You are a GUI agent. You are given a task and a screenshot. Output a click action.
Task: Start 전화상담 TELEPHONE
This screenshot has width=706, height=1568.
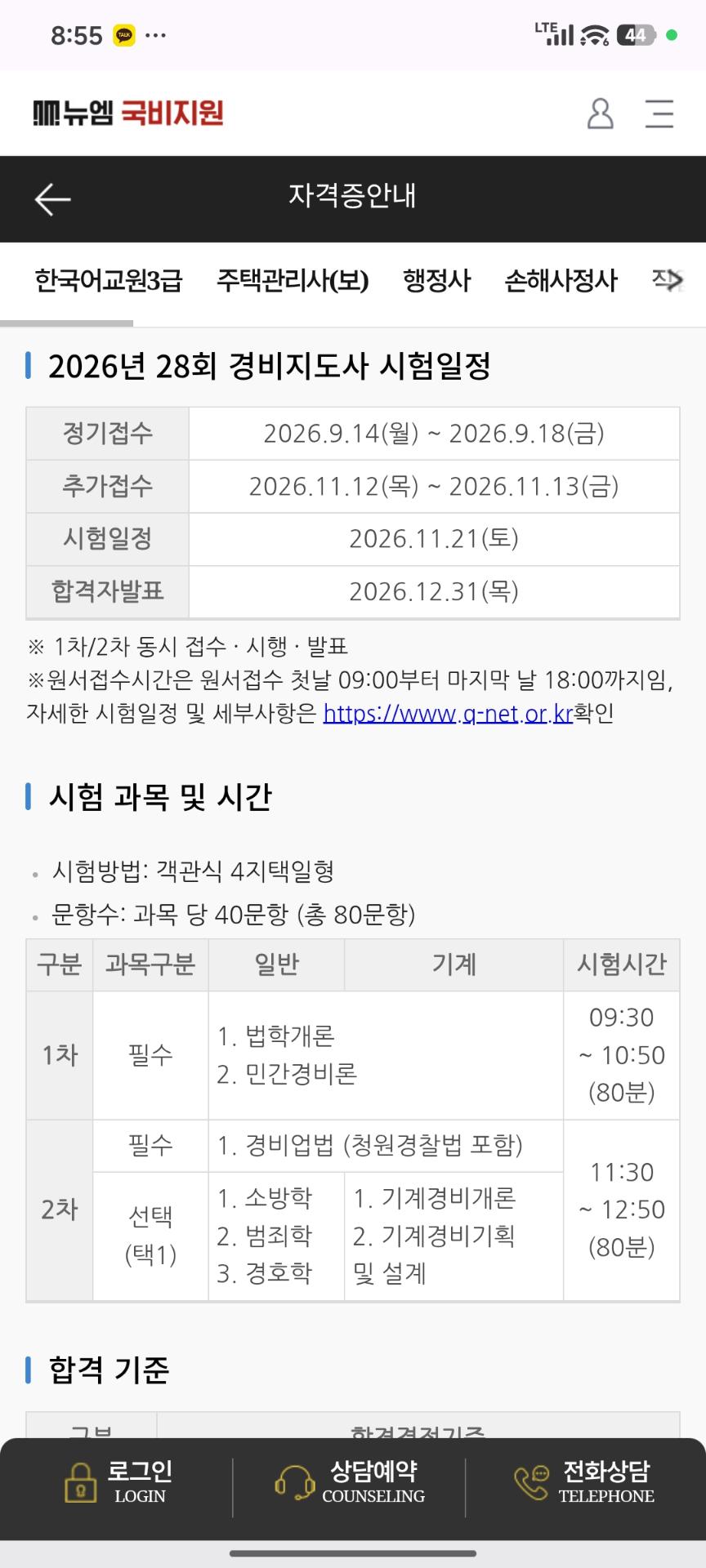click(584, 1482)
